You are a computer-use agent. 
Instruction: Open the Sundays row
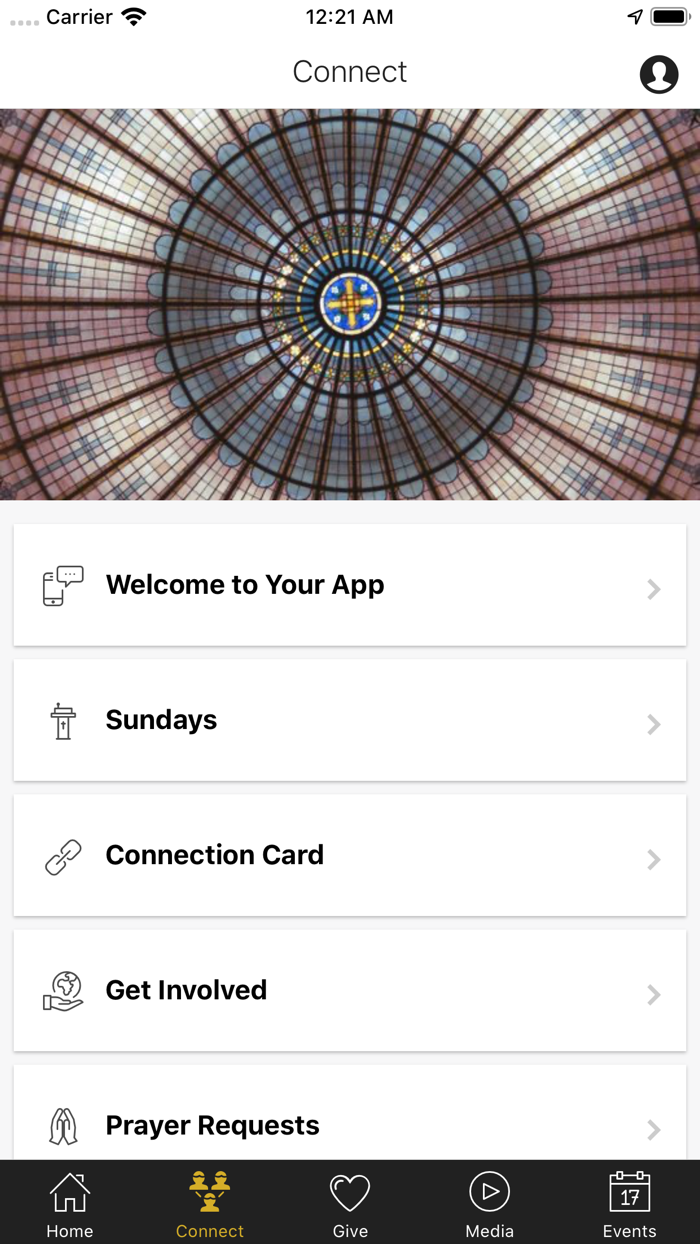tap(349, 720)
